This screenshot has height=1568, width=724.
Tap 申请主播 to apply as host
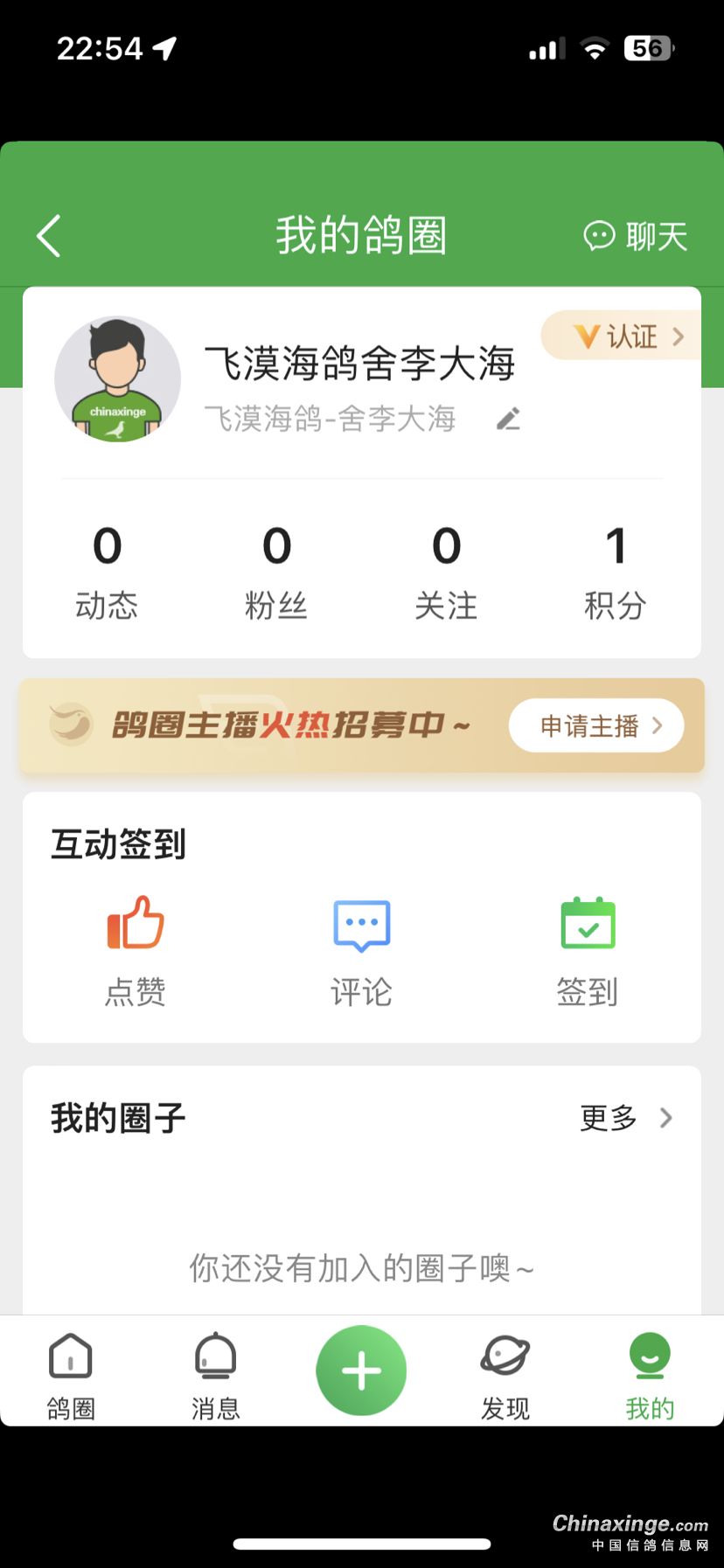click(596, 725)
